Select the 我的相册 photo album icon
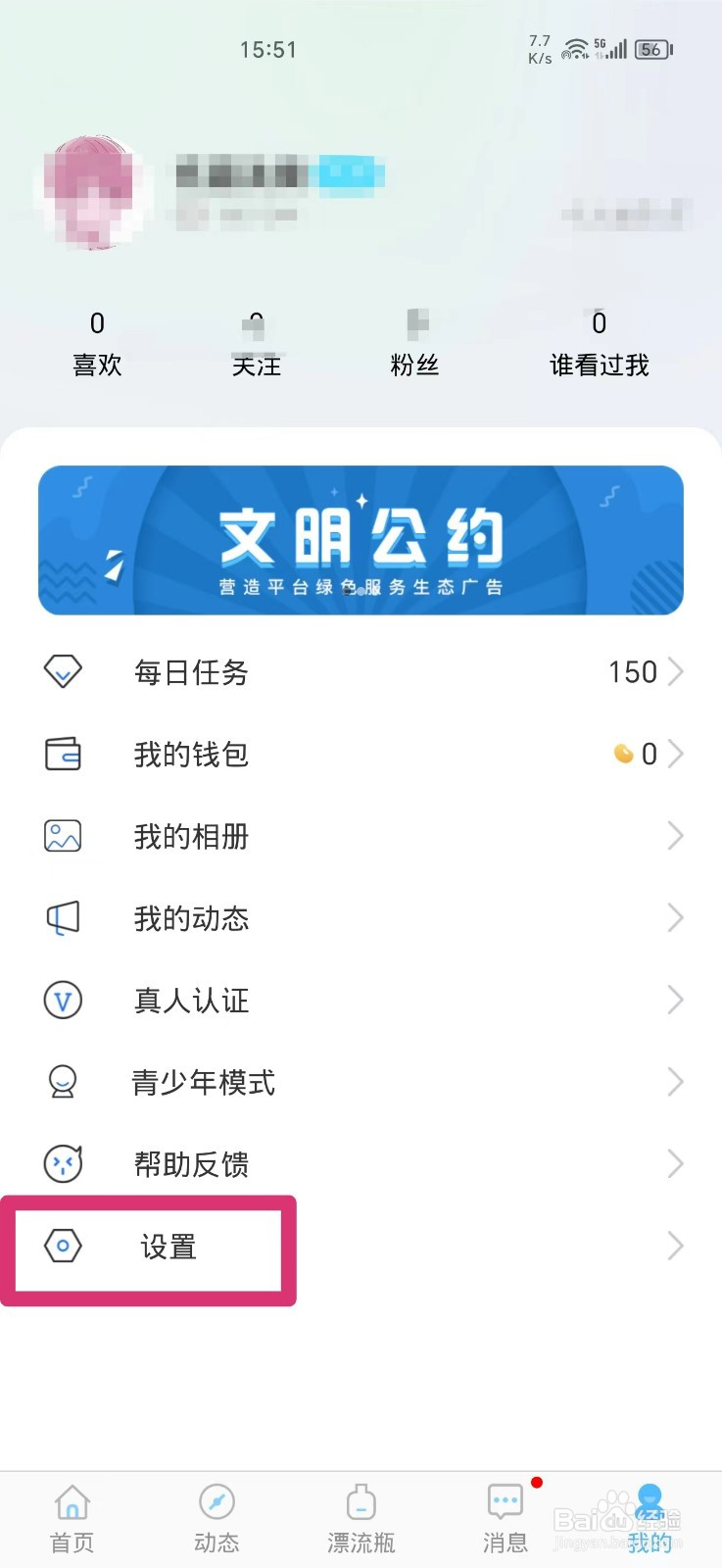The image size is (722, 1568). pyautogui.click(x=62, y=836)
